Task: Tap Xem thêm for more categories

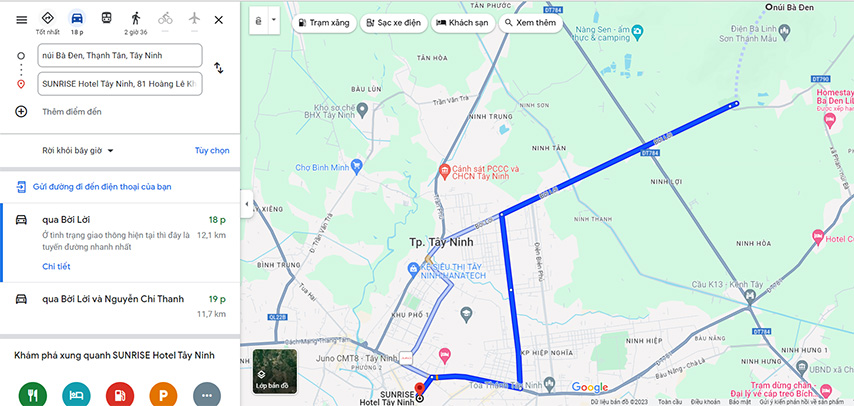Action: pyautogui.click(x=530, y=22)
